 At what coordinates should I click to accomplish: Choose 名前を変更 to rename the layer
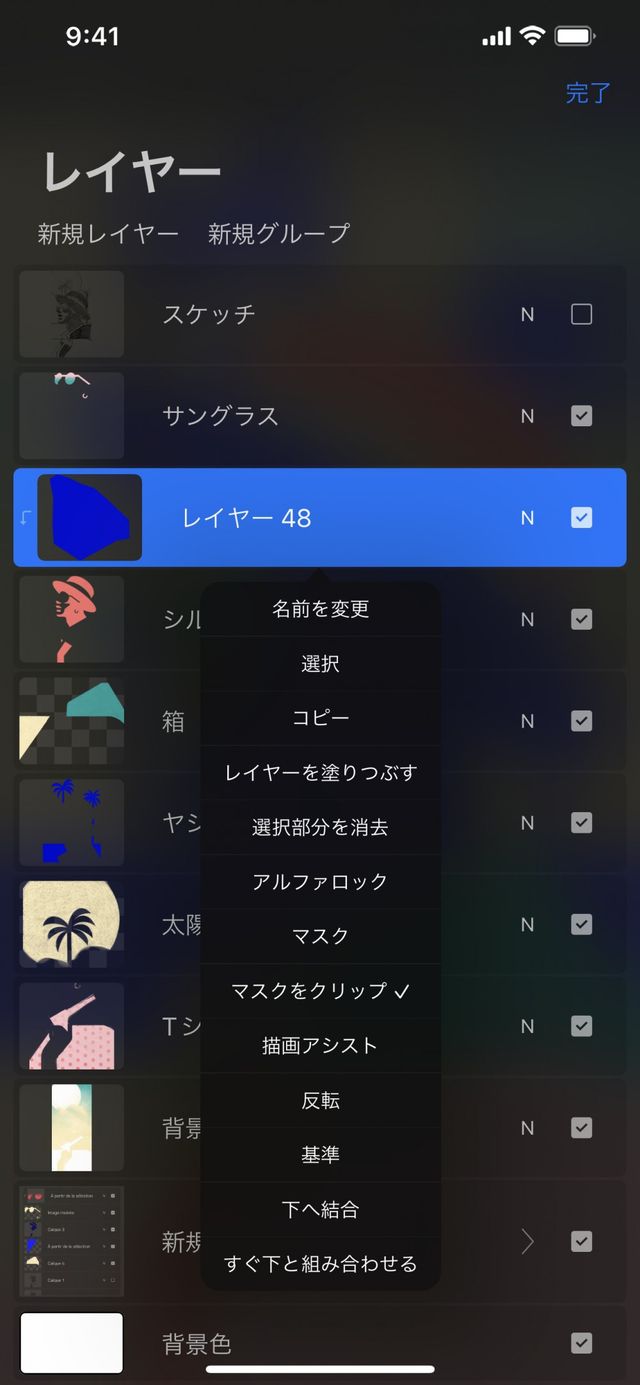click(320, 609)
